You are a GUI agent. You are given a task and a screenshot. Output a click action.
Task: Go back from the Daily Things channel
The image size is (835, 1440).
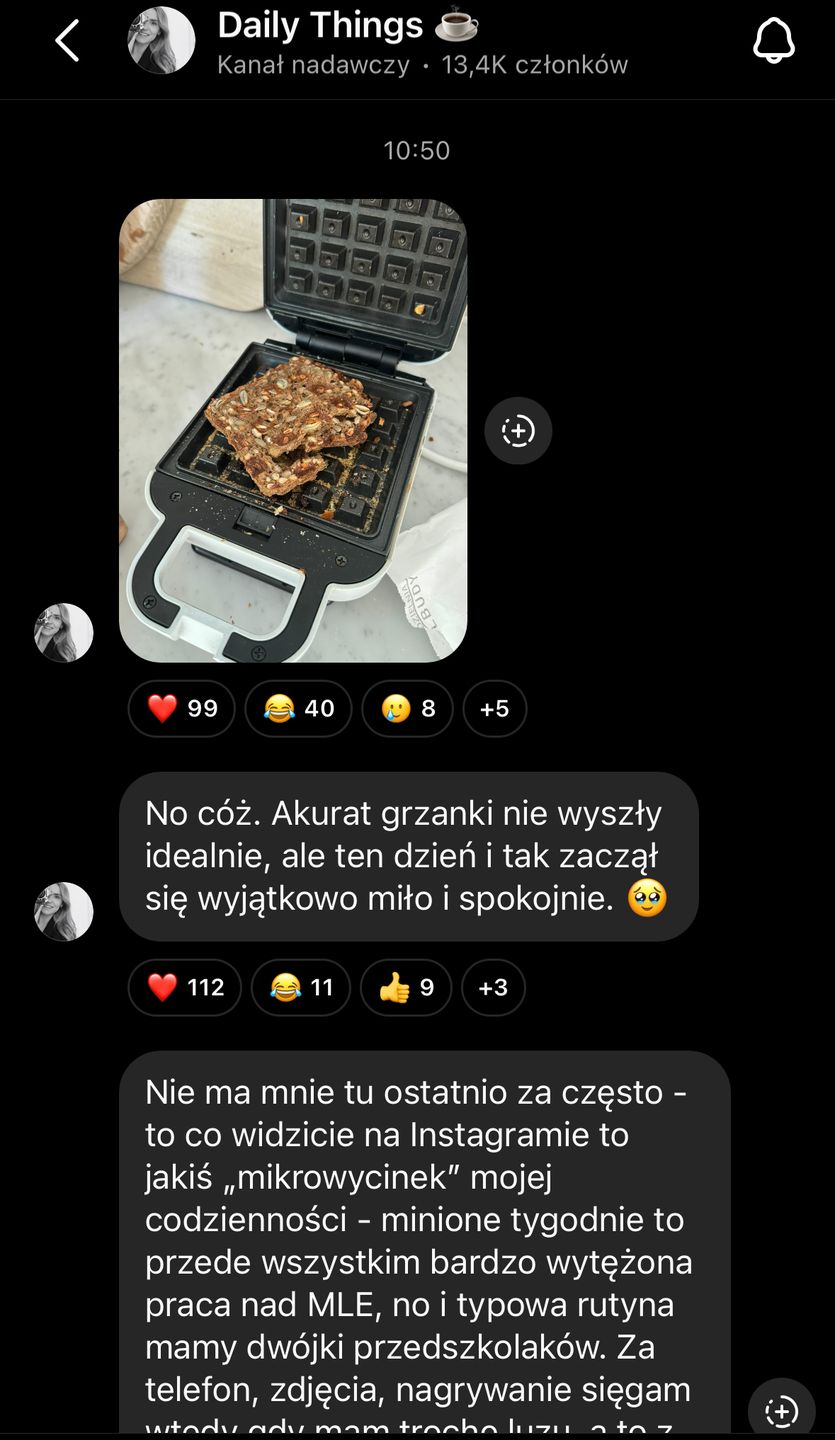point(67,42)
